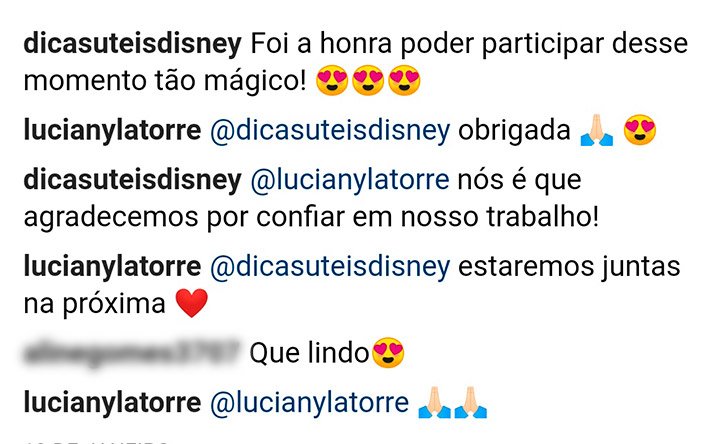724x444 pixels.
Task: Open lucianylatorre profile from the 'obrigada' comment
Action: (x=112, y=132)
